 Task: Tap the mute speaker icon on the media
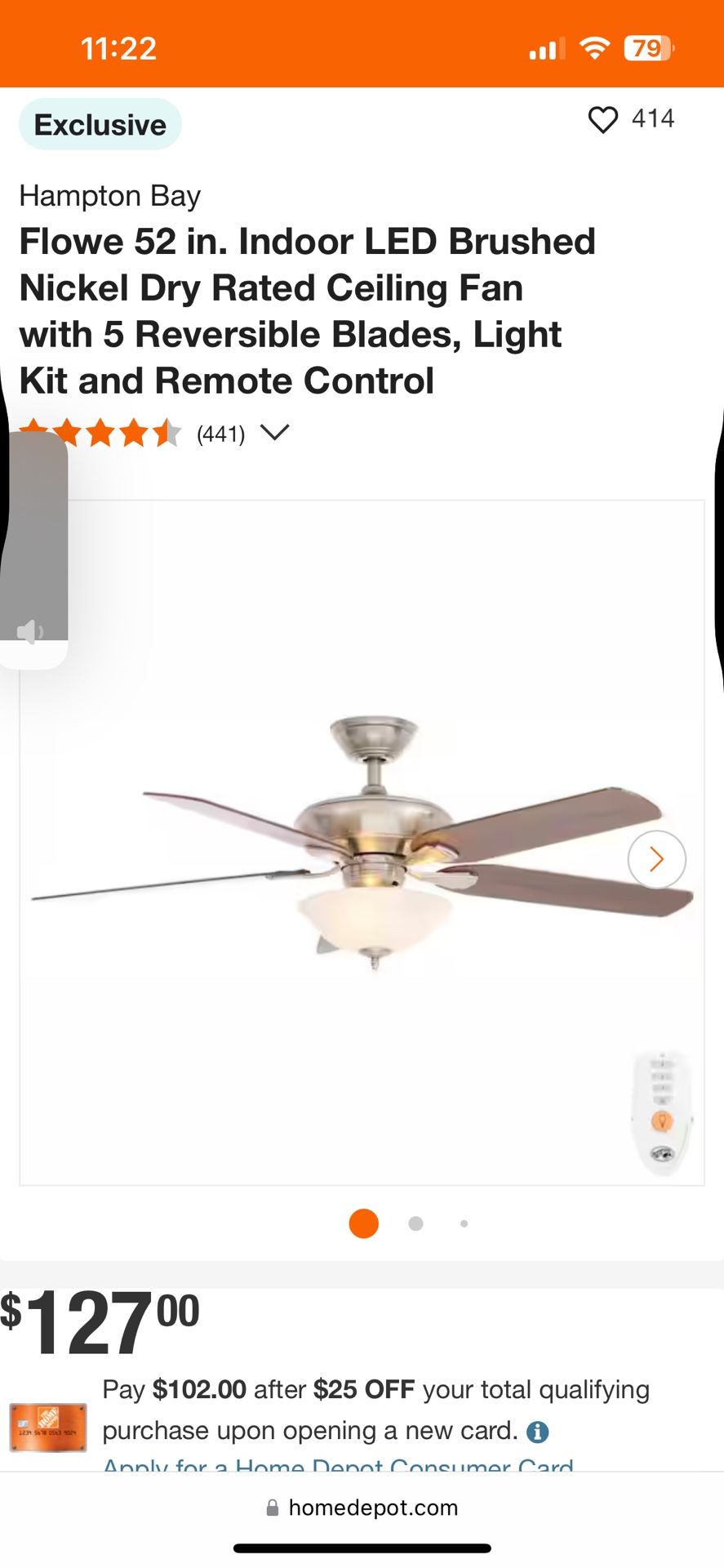[29, 630]
